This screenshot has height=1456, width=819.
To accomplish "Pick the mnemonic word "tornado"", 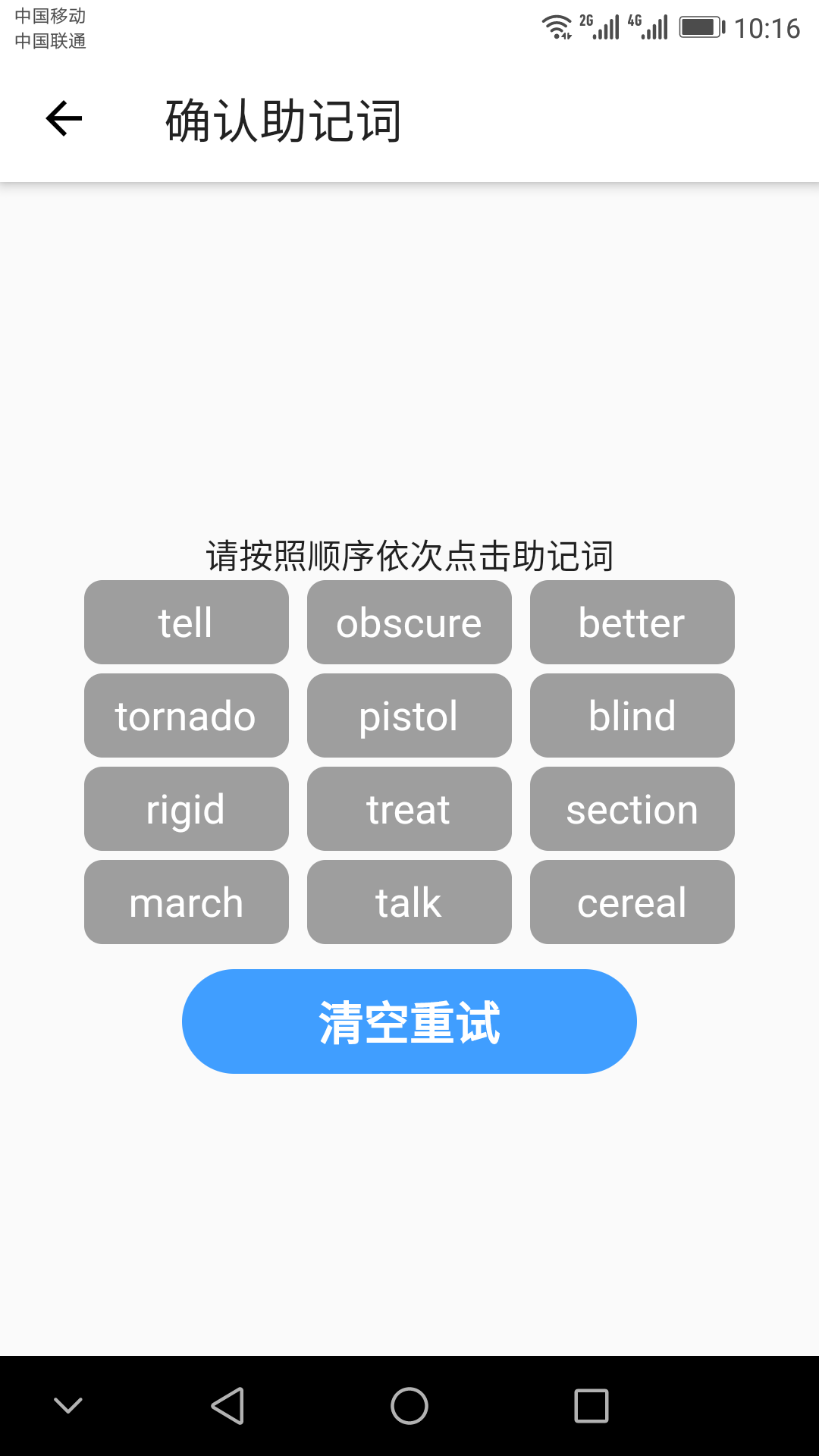I will point(186,716).
